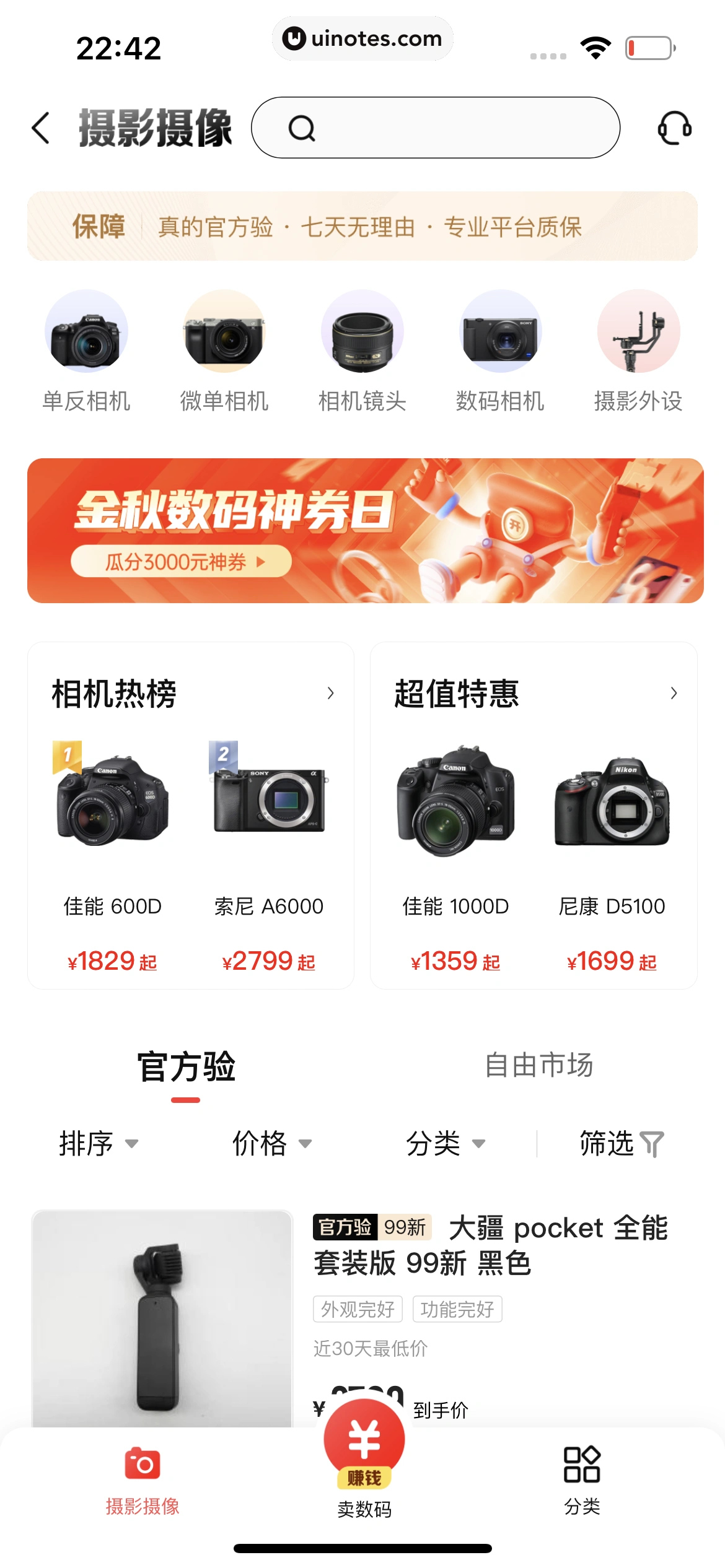This screenshot has height=1568, width=725.
Task: Switch to the 自由市场 tab
Action: [538, 1063]
